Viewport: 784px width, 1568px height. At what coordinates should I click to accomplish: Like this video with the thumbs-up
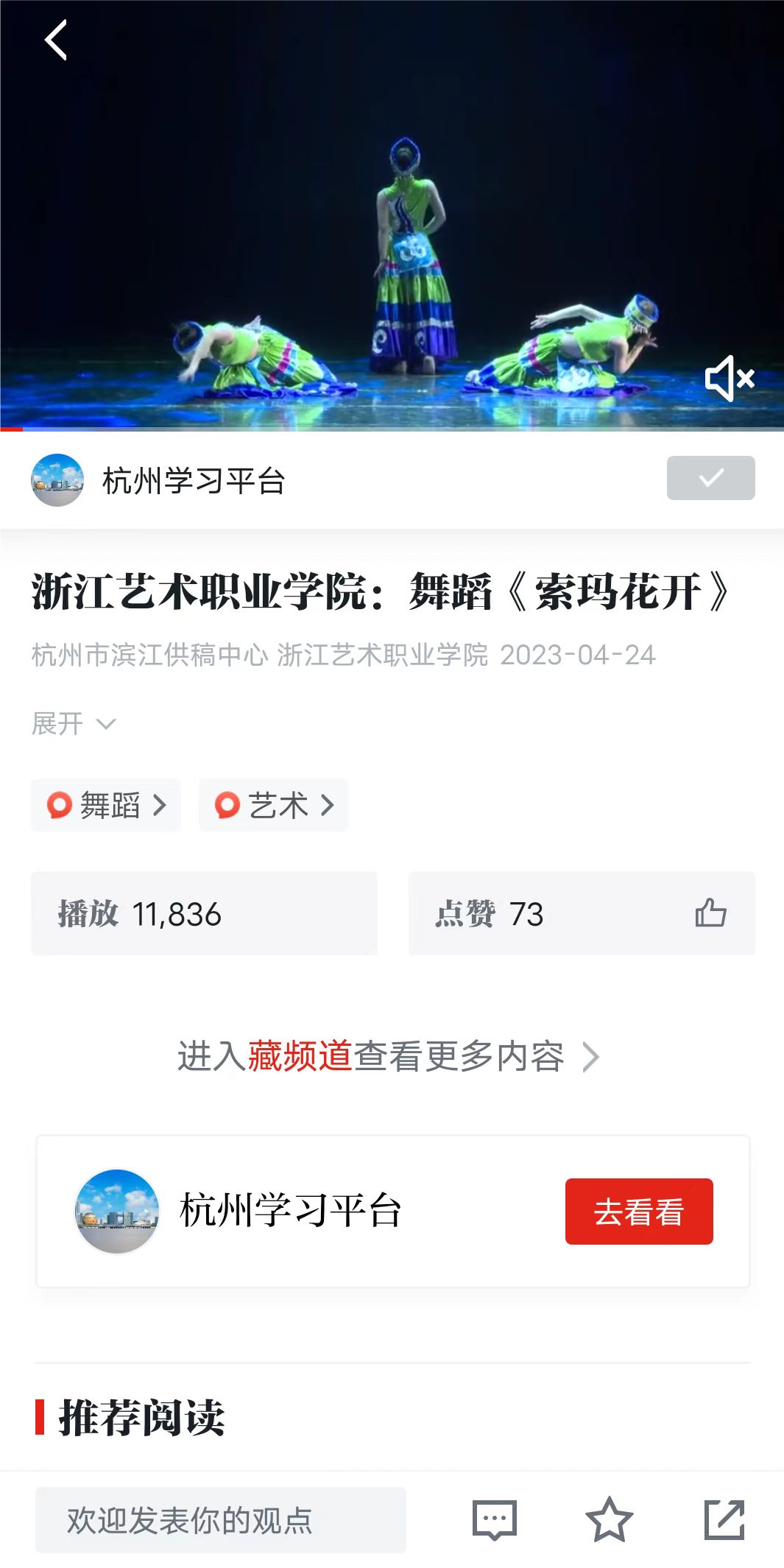(x=710, y=913)
